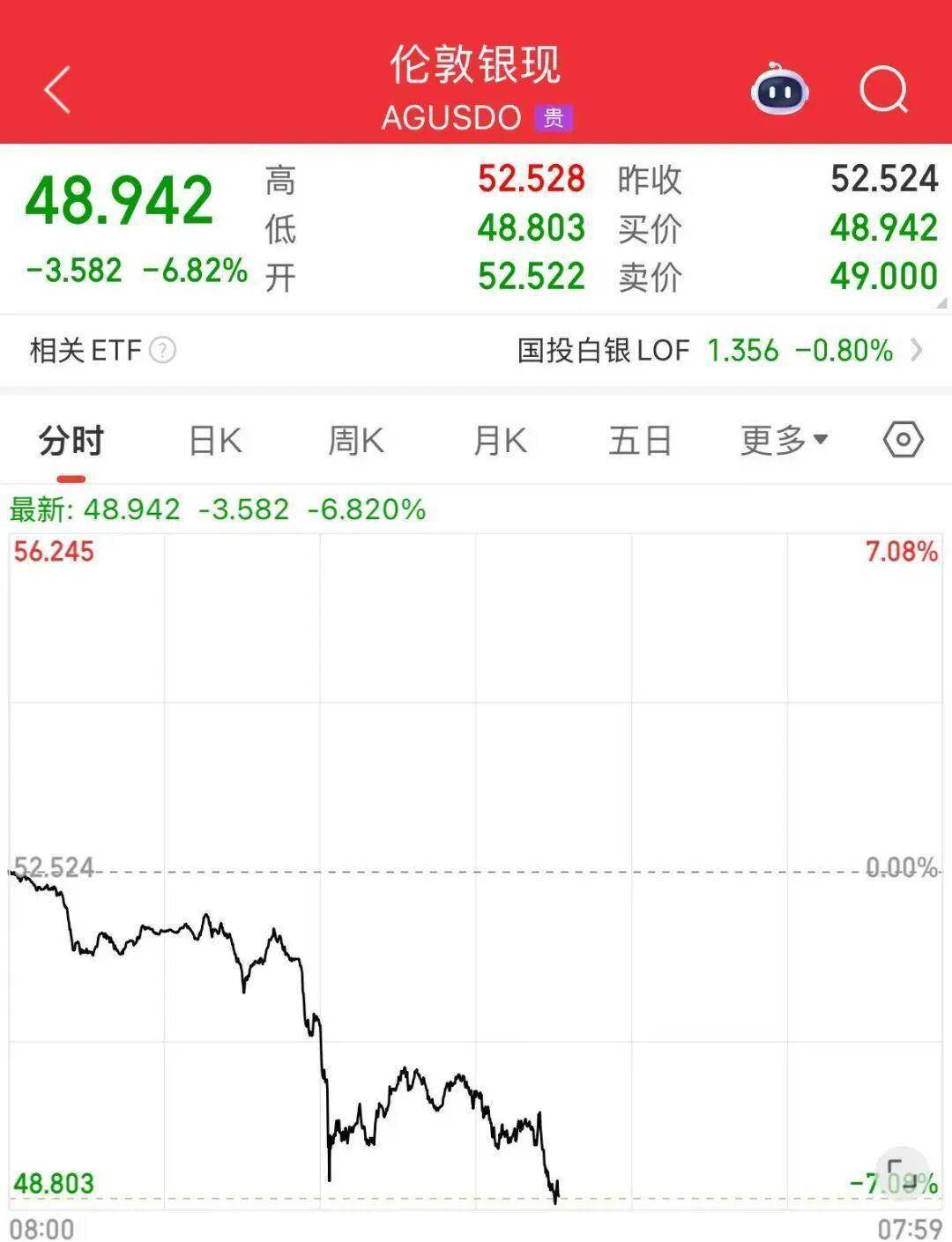Switch to the 日K chart tab
952x1242 pixels.
coord(215,441)
